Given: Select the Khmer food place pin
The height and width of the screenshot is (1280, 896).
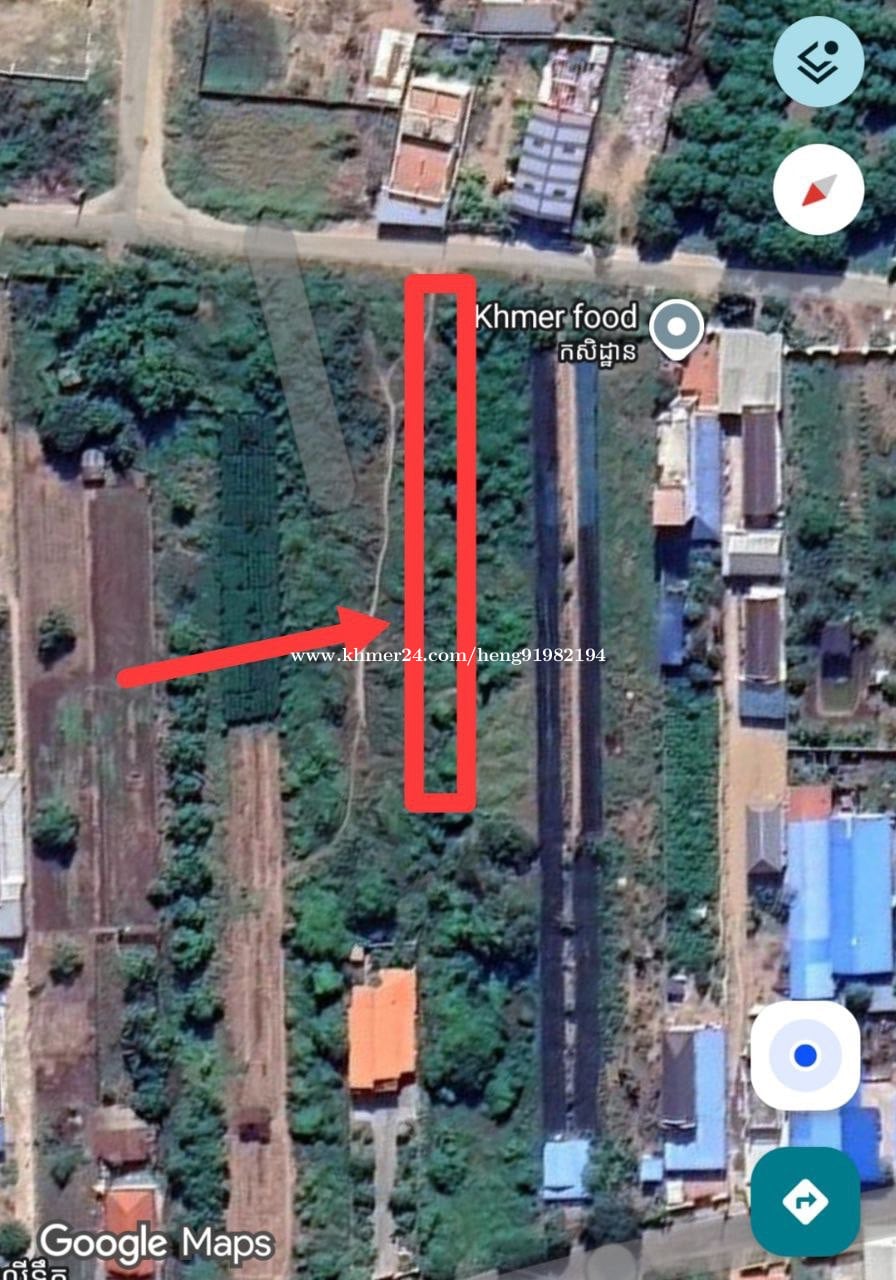Looking at the screenshot, I should [x=676, y=327].
